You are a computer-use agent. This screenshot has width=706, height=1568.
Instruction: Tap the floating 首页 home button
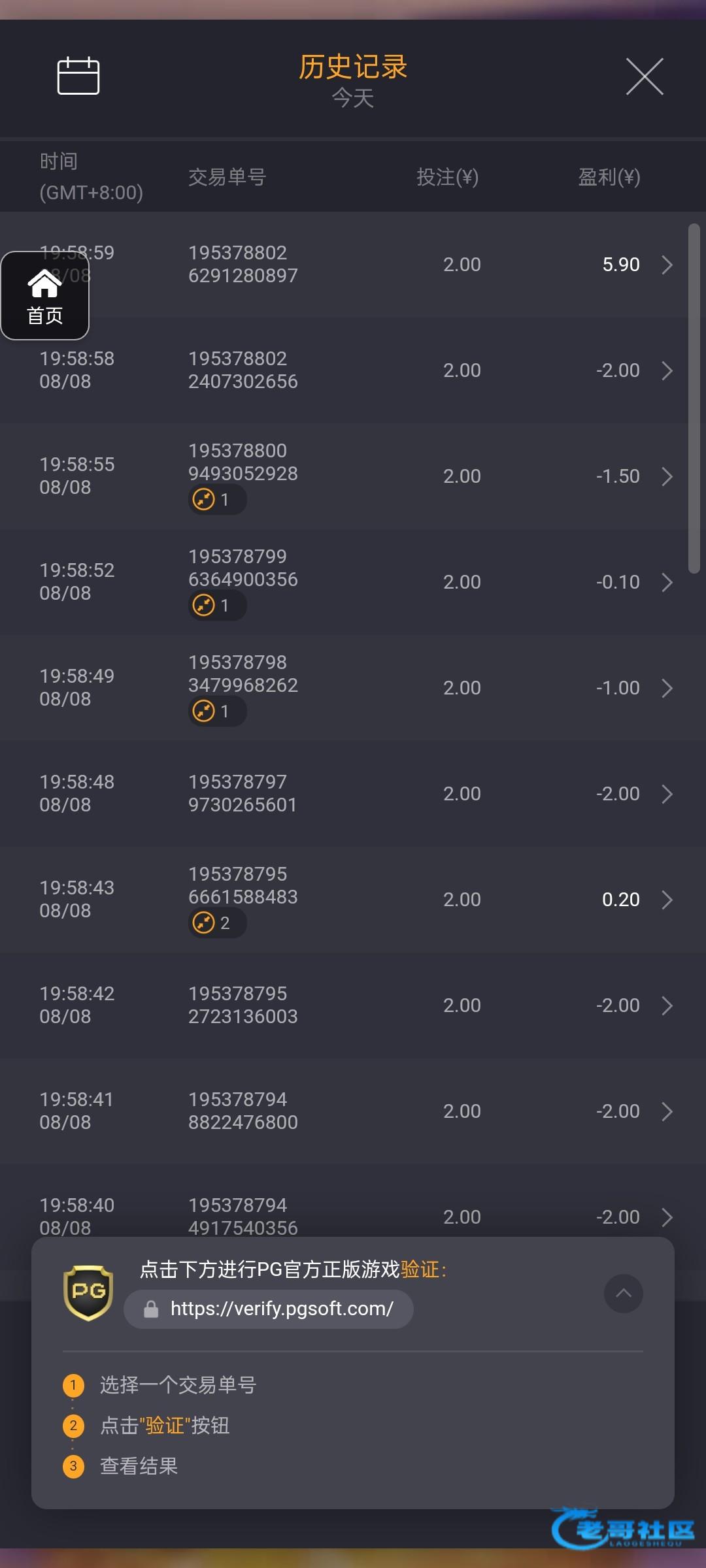pyautogui.click(x=45, y=296)
